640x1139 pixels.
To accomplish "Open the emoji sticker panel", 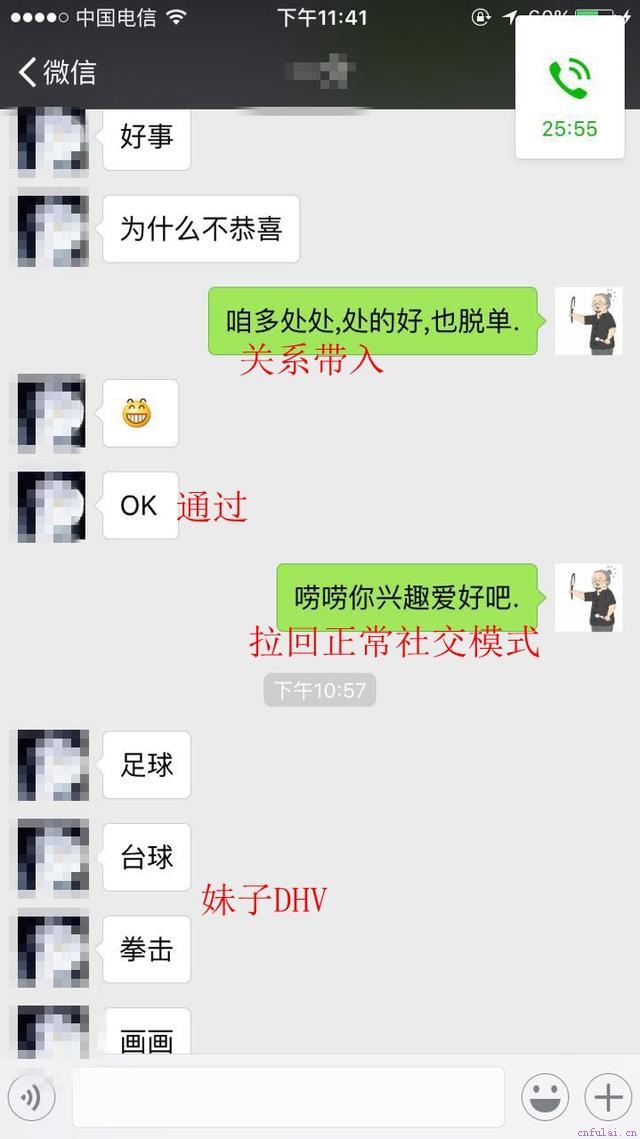I will point(546,1097).
